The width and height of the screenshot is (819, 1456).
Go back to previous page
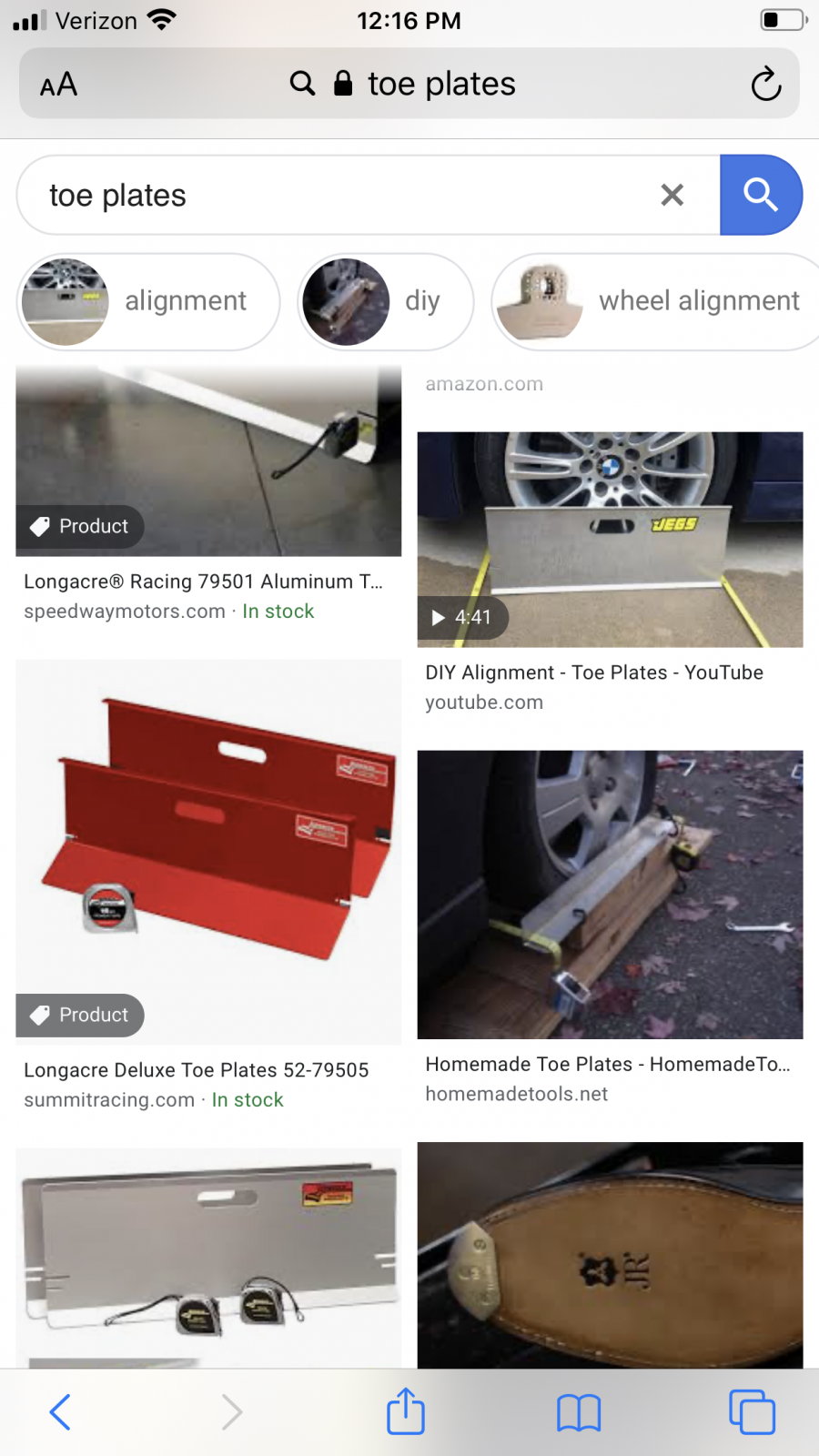click(60, 1411)
